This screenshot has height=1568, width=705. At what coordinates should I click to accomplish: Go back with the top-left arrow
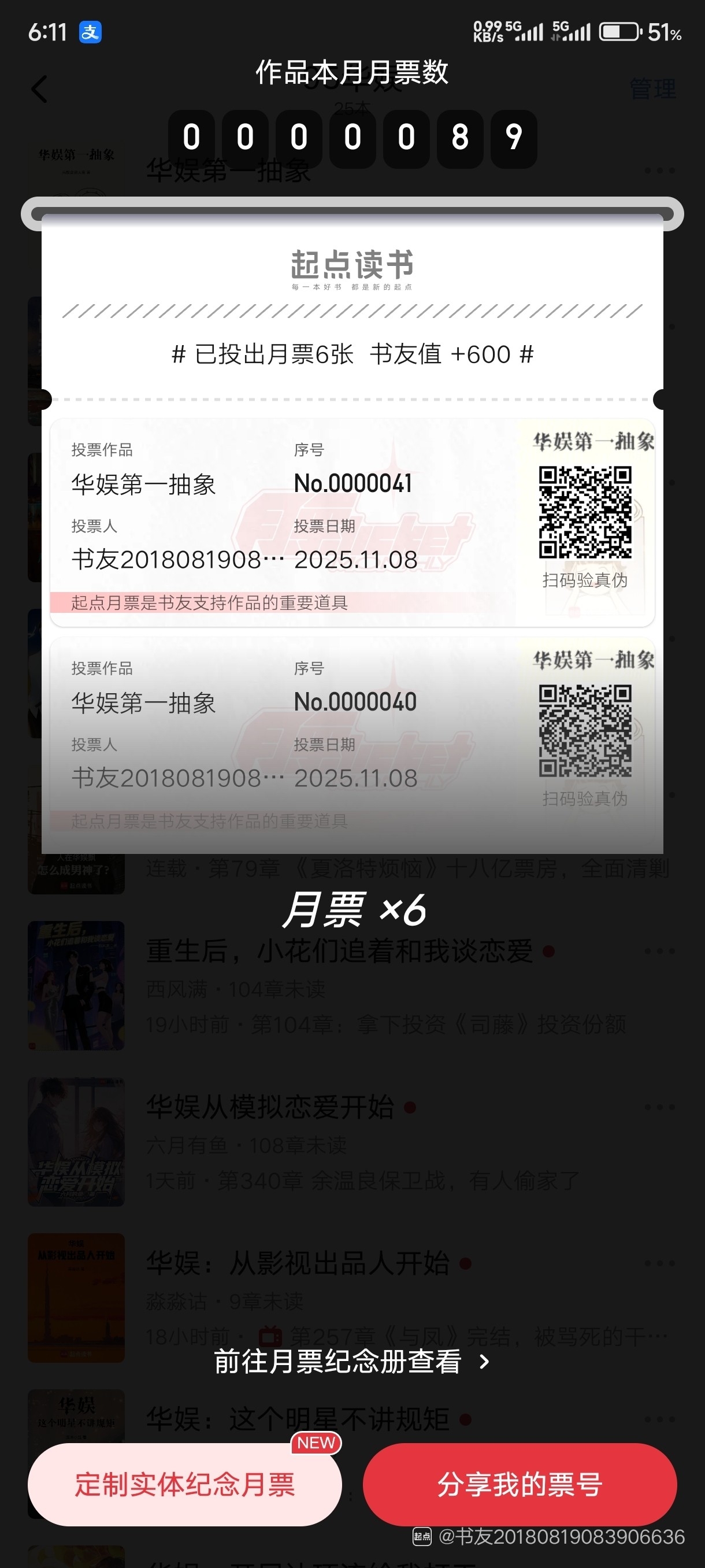point(39,90)
